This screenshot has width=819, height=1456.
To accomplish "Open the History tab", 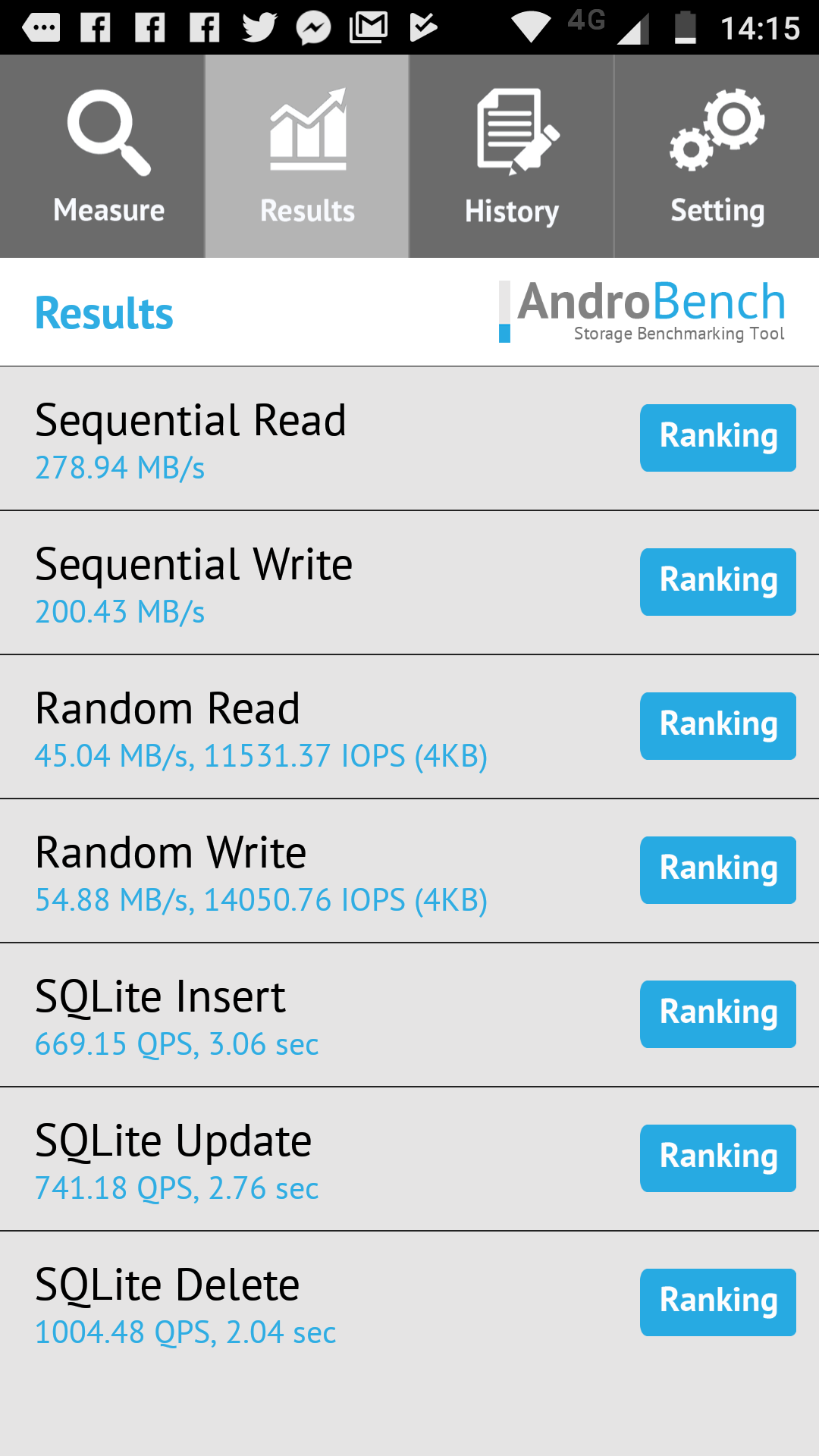I will tap(512, 156).
